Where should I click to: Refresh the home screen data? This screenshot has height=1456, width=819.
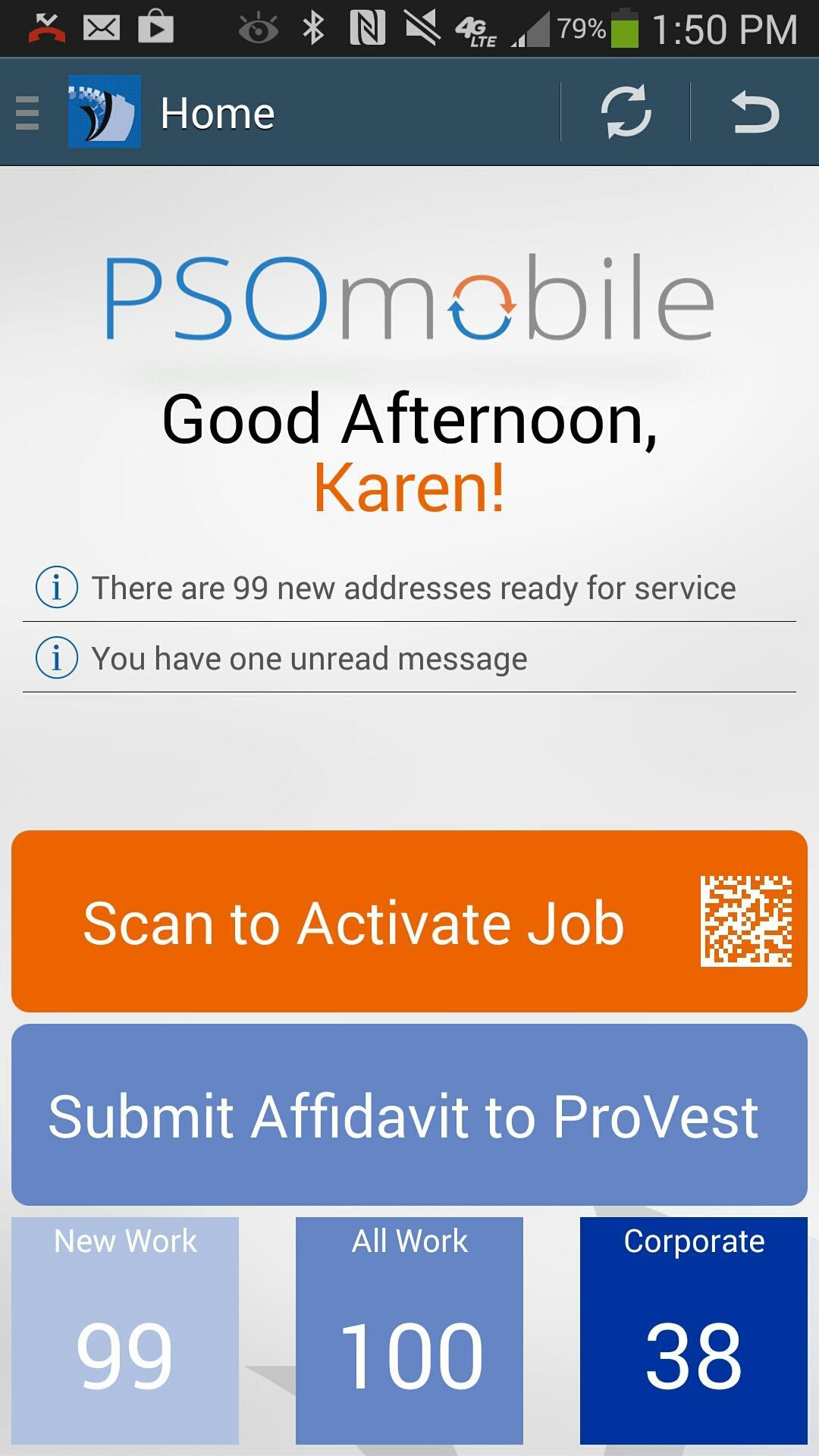coord(626,112)
